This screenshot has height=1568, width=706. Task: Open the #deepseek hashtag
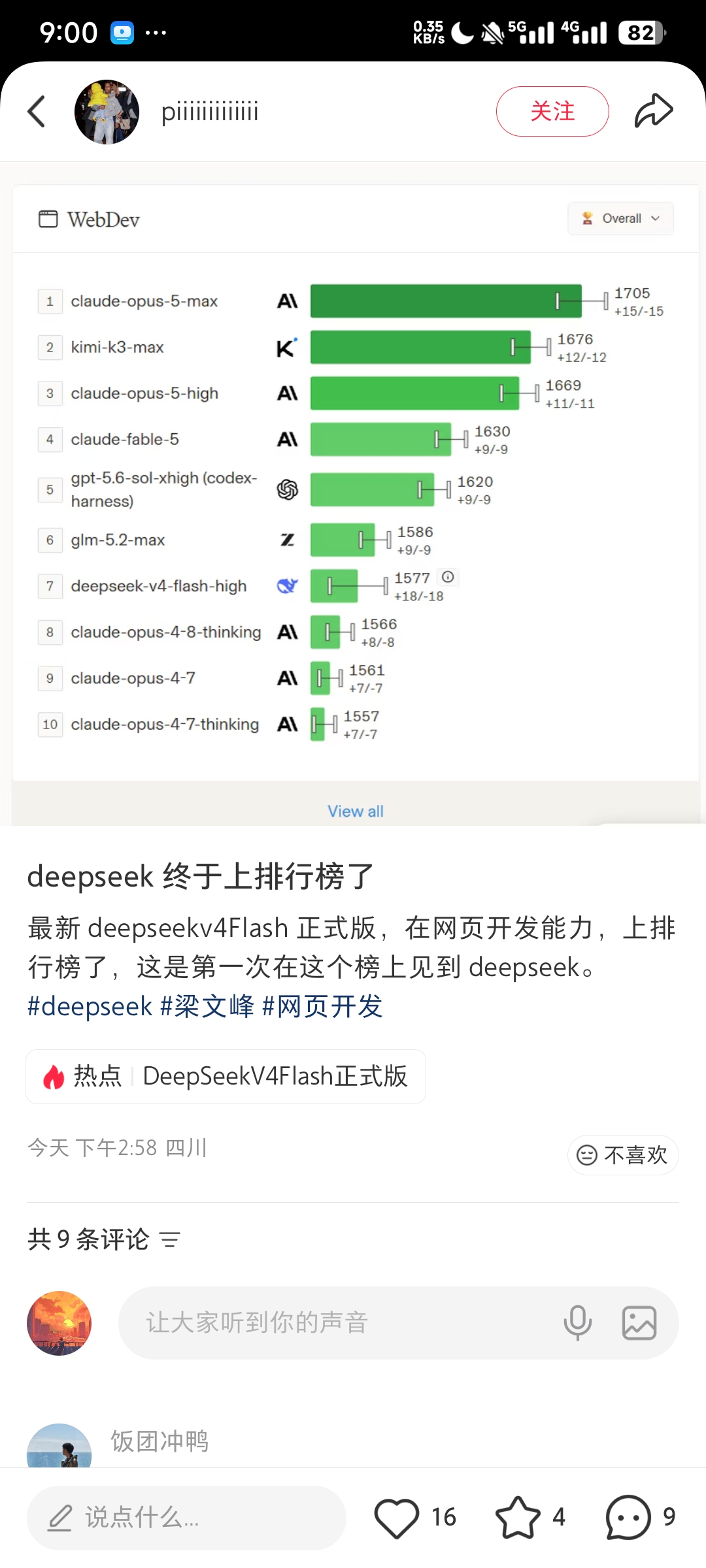(x=90, y=1006)
